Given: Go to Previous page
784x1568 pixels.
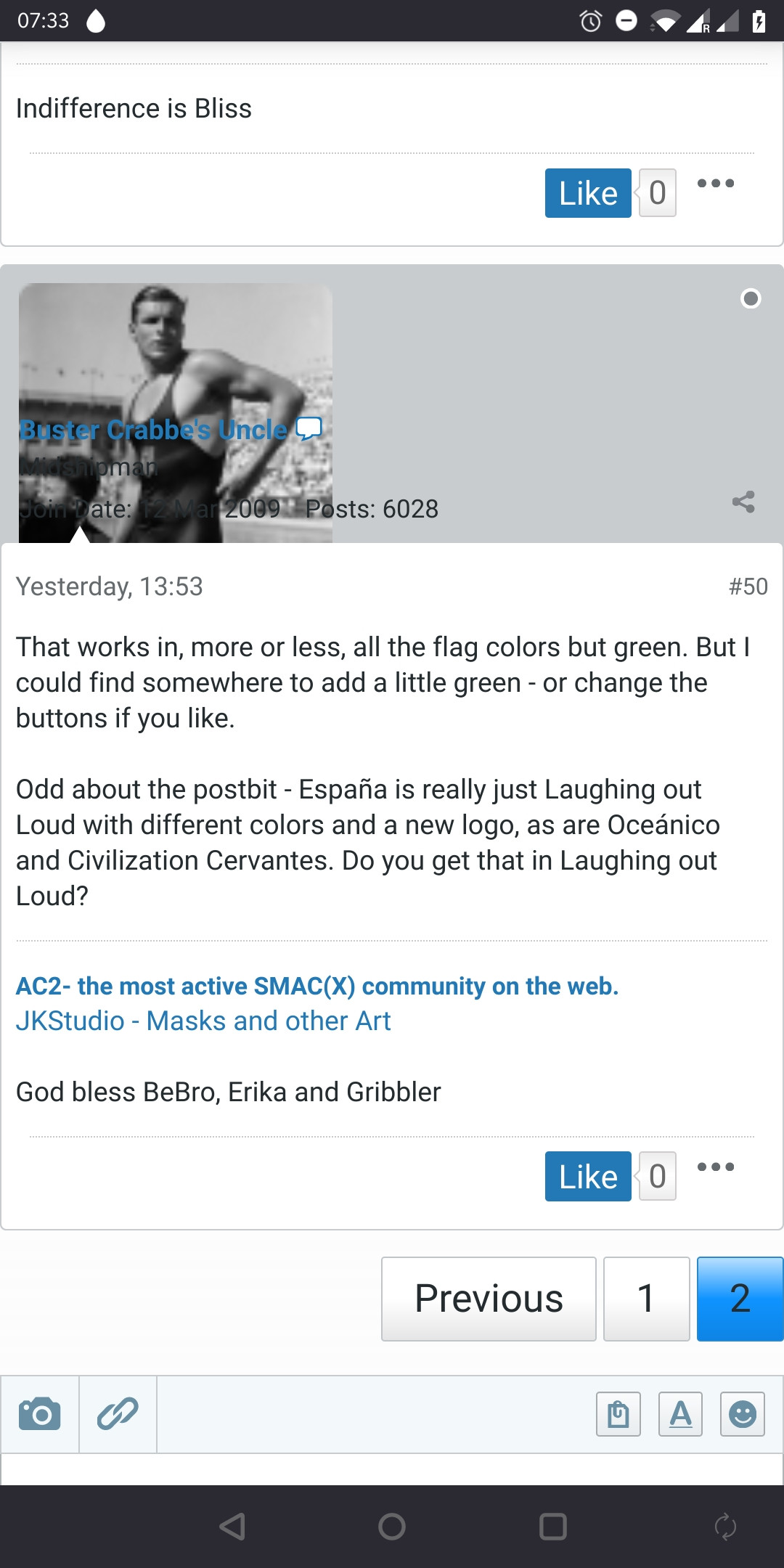Looking at the screenshot, I should tap(489, 1299).
